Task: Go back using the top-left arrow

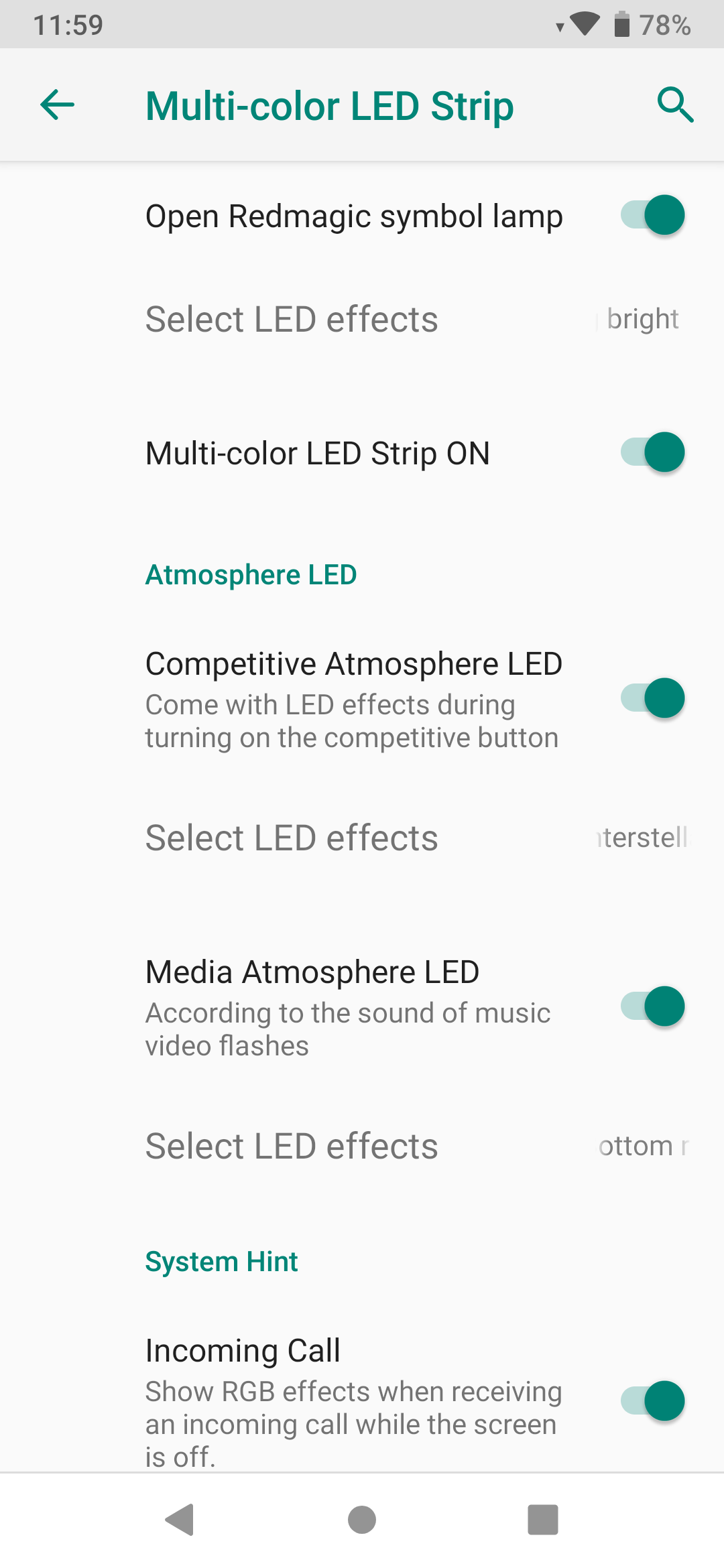Action: click(x=57, y=105)
